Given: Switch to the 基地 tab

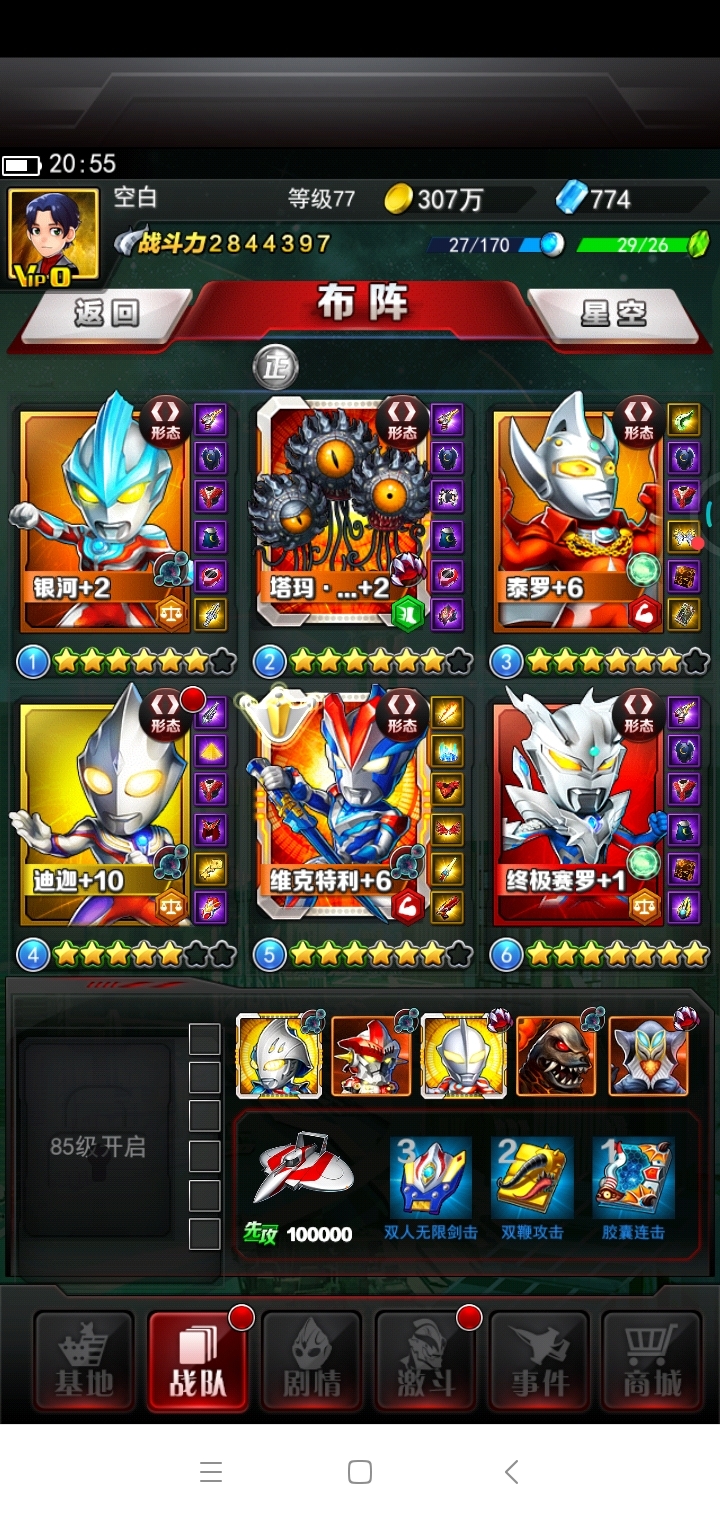Looking at the screenshot, I should [x=84, y=1362].
